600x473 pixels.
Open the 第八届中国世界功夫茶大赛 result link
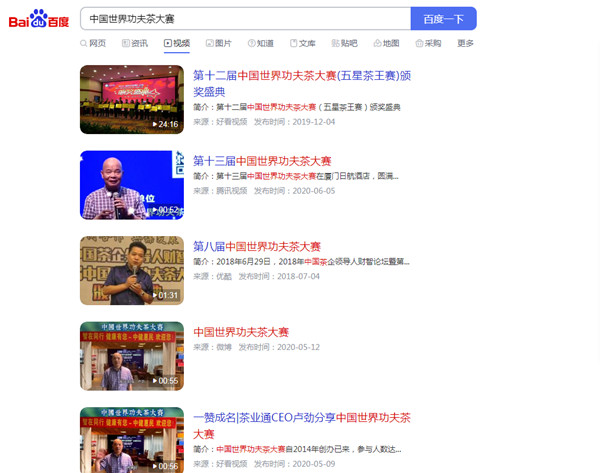click(256, 246)
